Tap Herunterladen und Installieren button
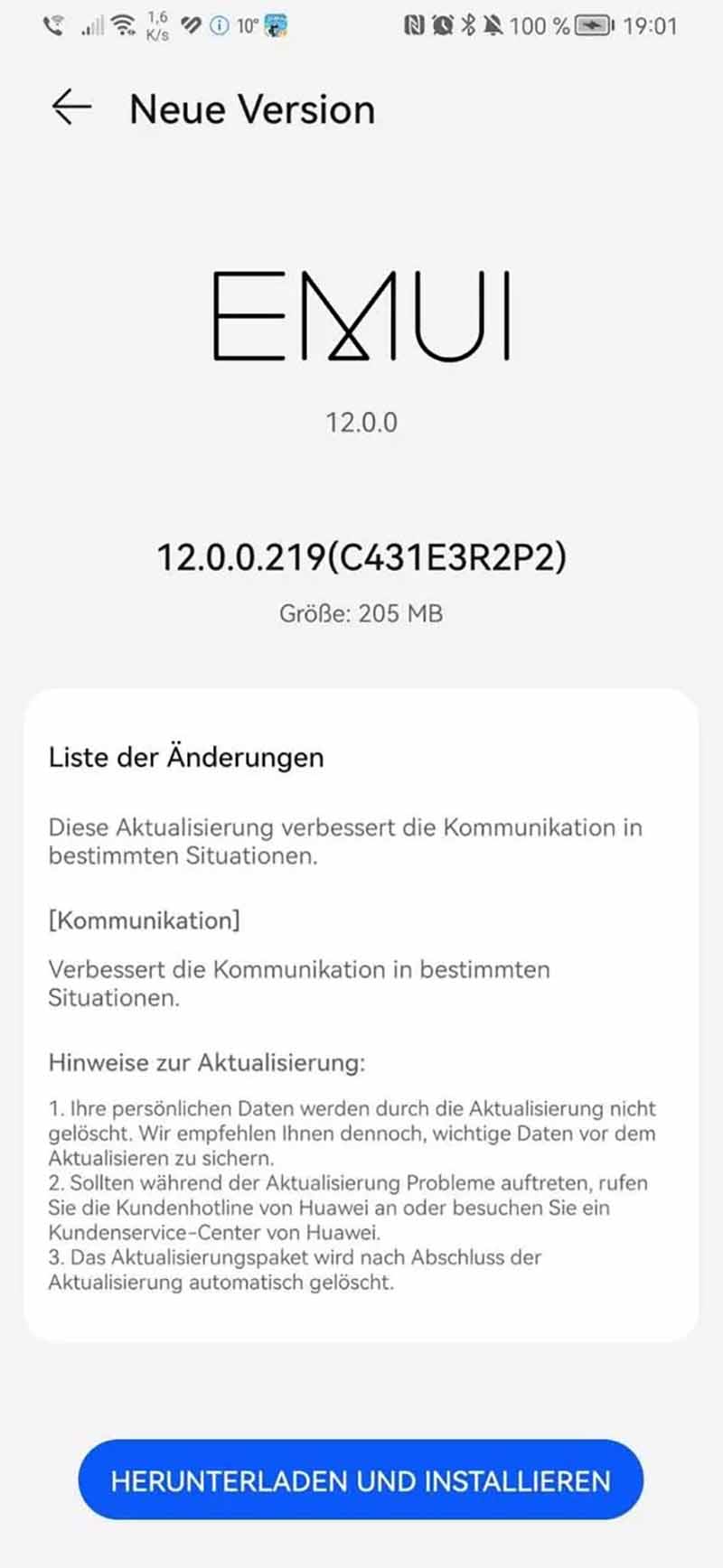This screenshot has height=1568, width=723. tap(361, 1481)
